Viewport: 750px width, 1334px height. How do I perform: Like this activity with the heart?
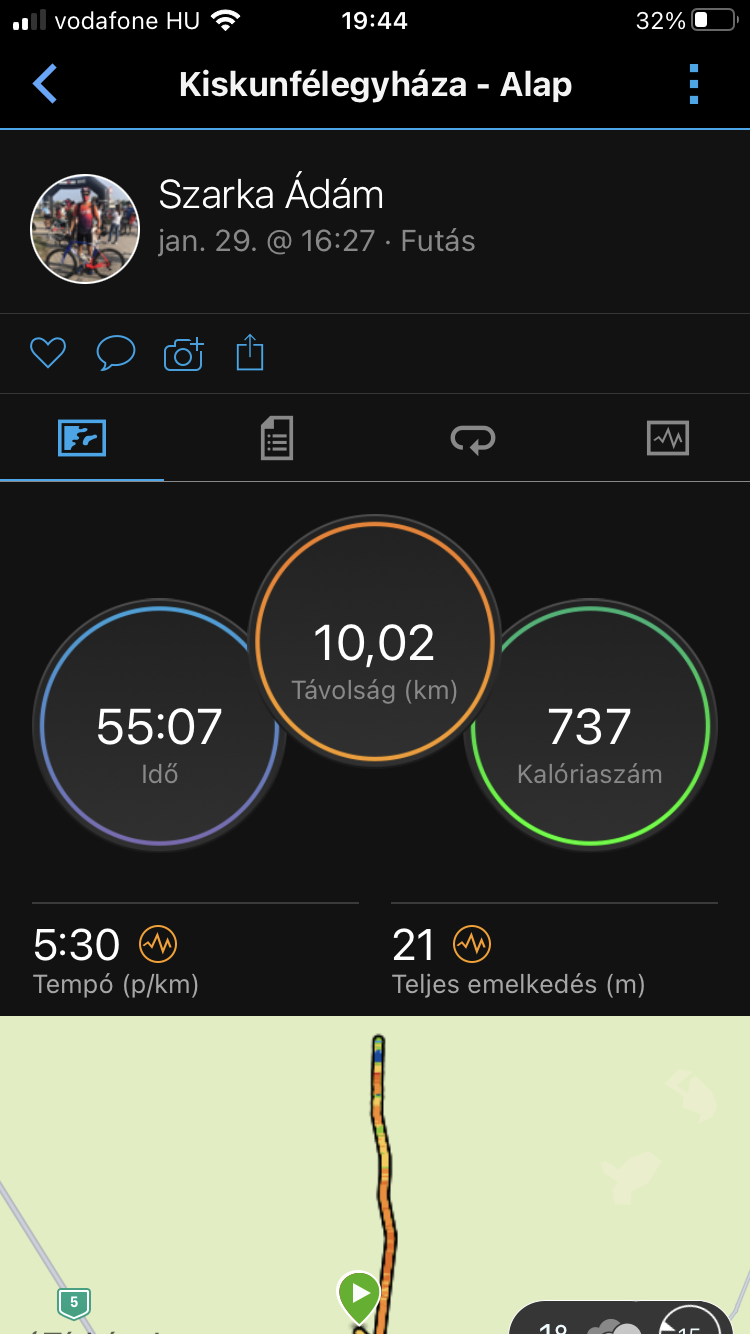click(x=47, y=353)
